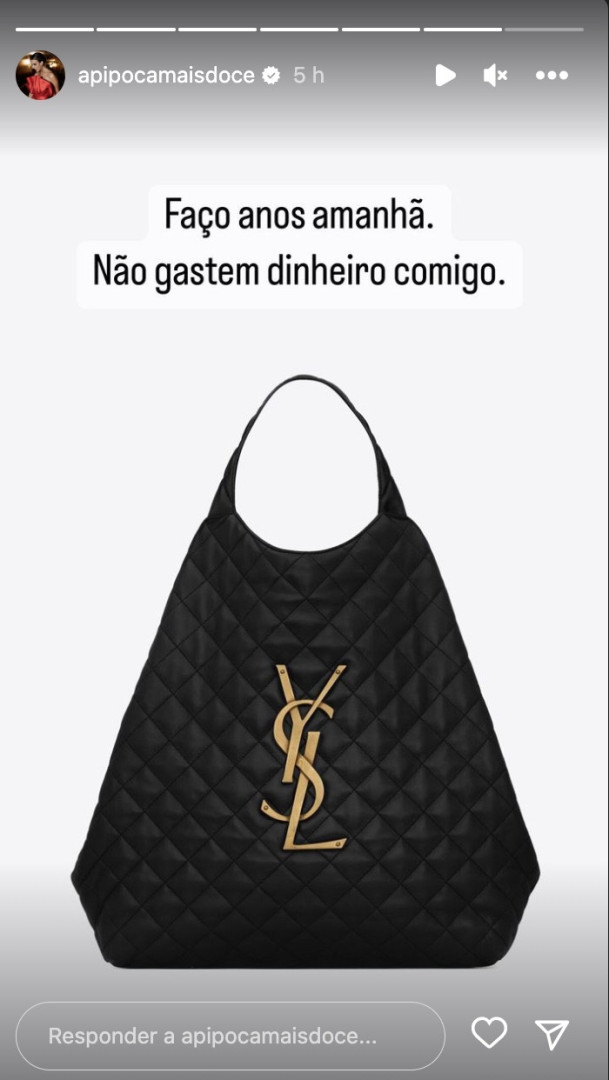This screenshot has height=1080, width=609.
Task: Resume story playback
Action: 446,75
